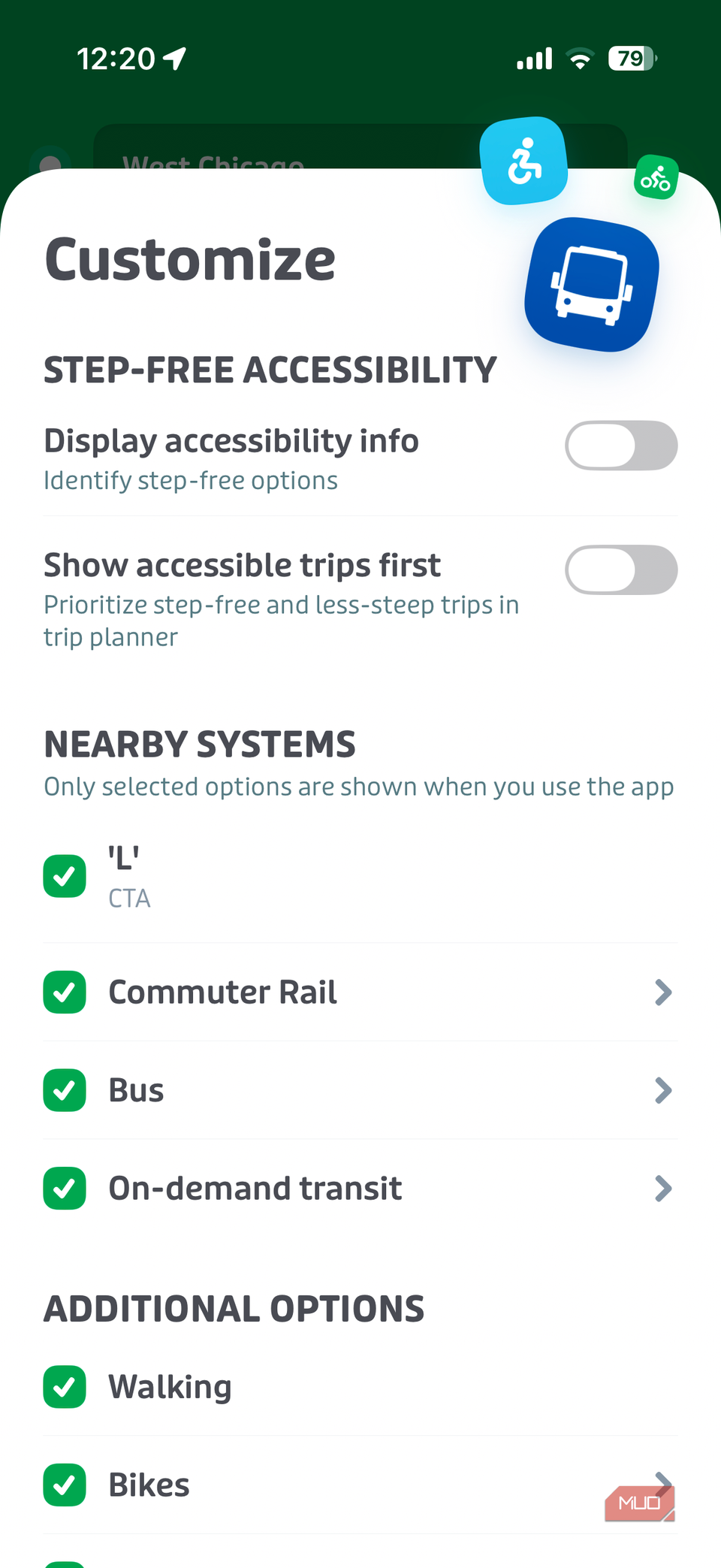Select the Commuter Rail row
This screenshot has height=1568, width=721.
(x=222, y=992)
